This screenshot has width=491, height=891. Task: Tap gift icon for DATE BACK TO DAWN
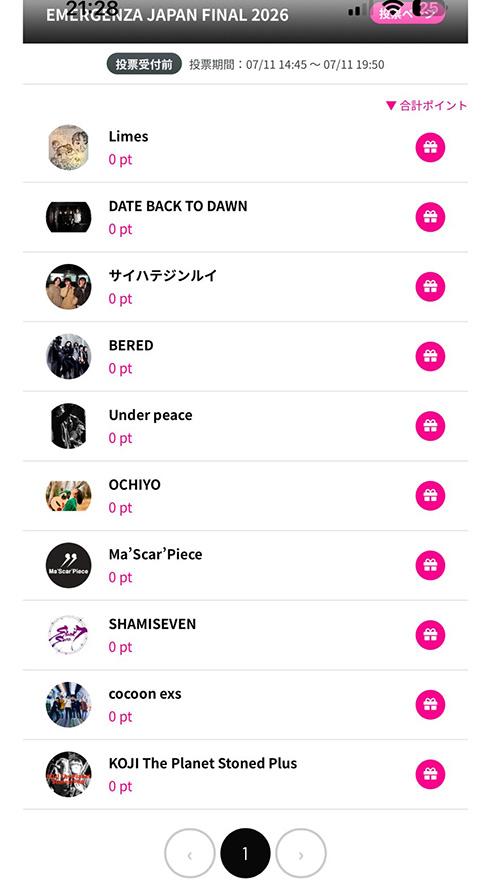430,217
